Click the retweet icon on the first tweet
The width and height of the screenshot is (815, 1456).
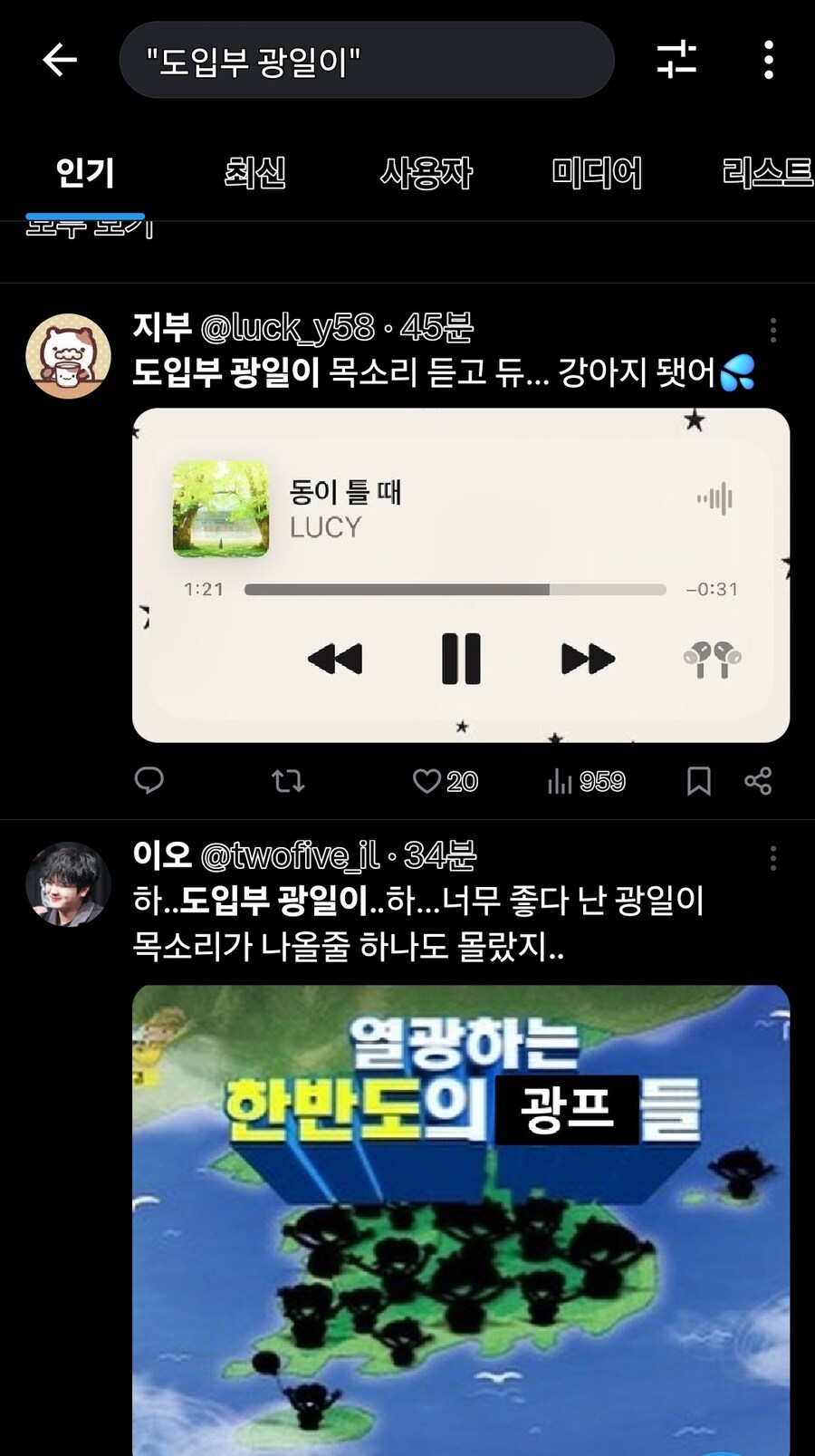click(x=287, y=781)
